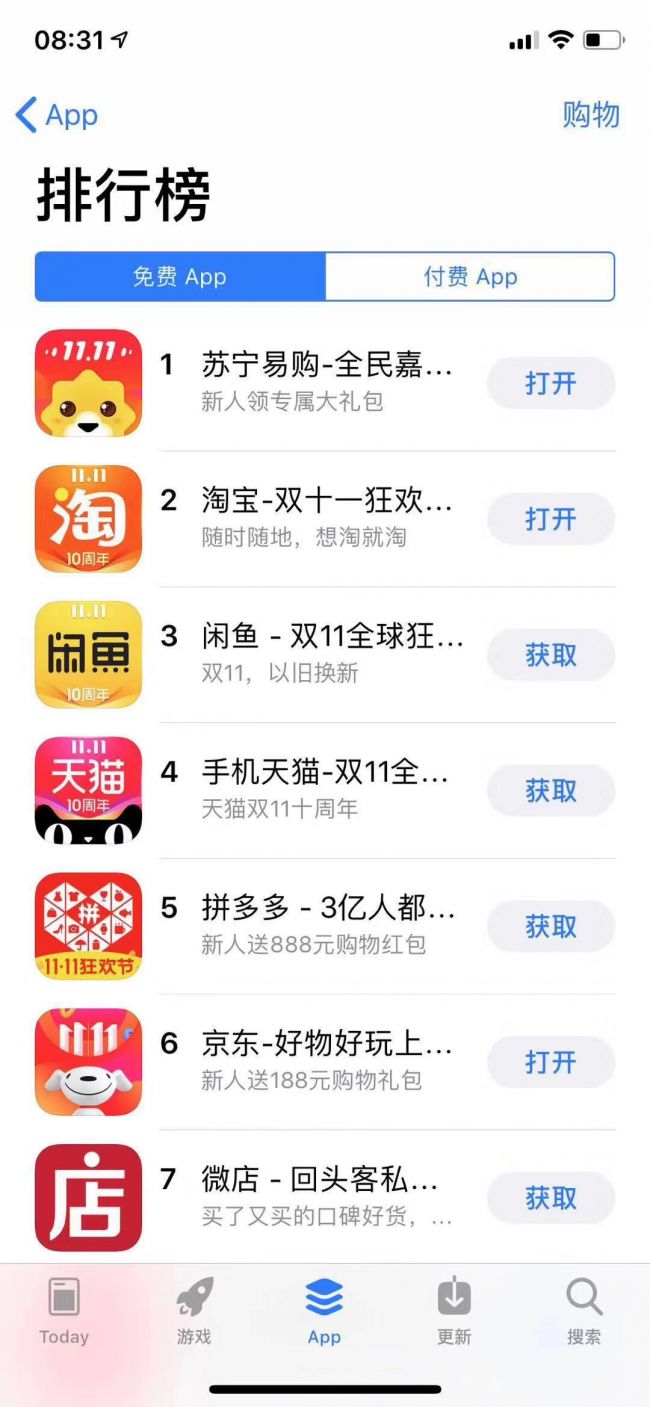Open the 闲鱼 app icon

click(88, 655)
